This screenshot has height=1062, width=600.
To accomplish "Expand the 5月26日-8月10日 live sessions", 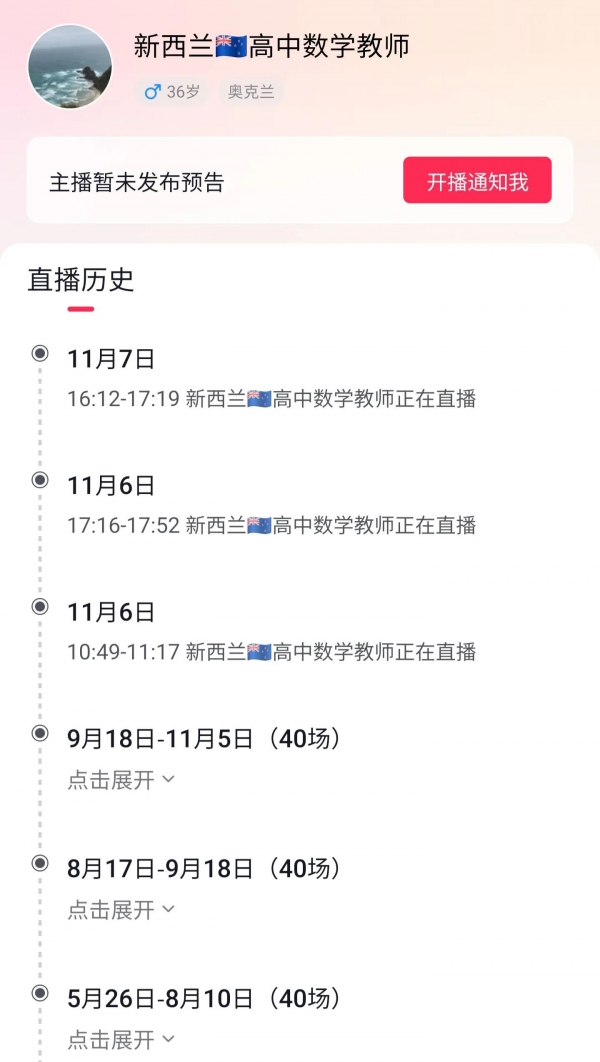I will (121, 1040).
